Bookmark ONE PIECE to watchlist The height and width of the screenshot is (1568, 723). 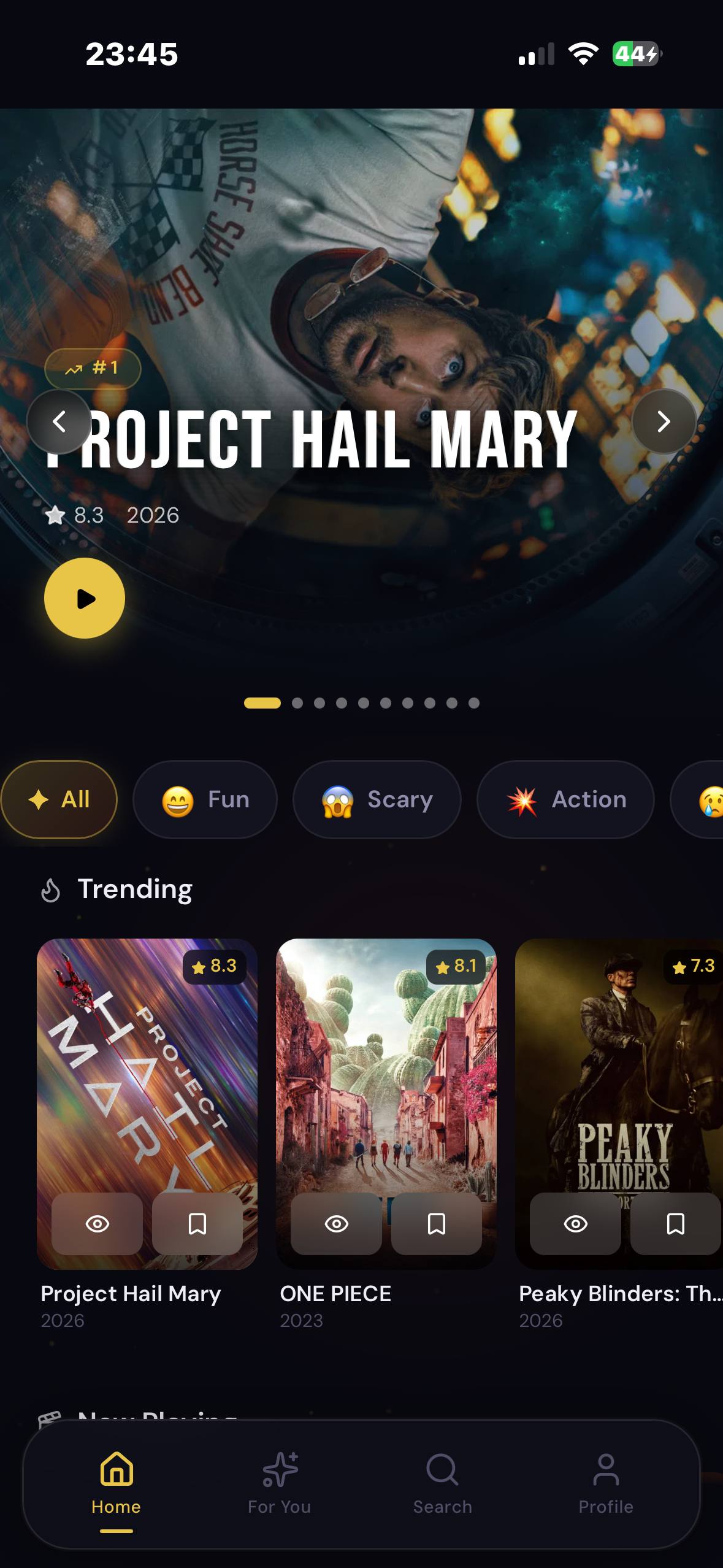pos(437,1224)
